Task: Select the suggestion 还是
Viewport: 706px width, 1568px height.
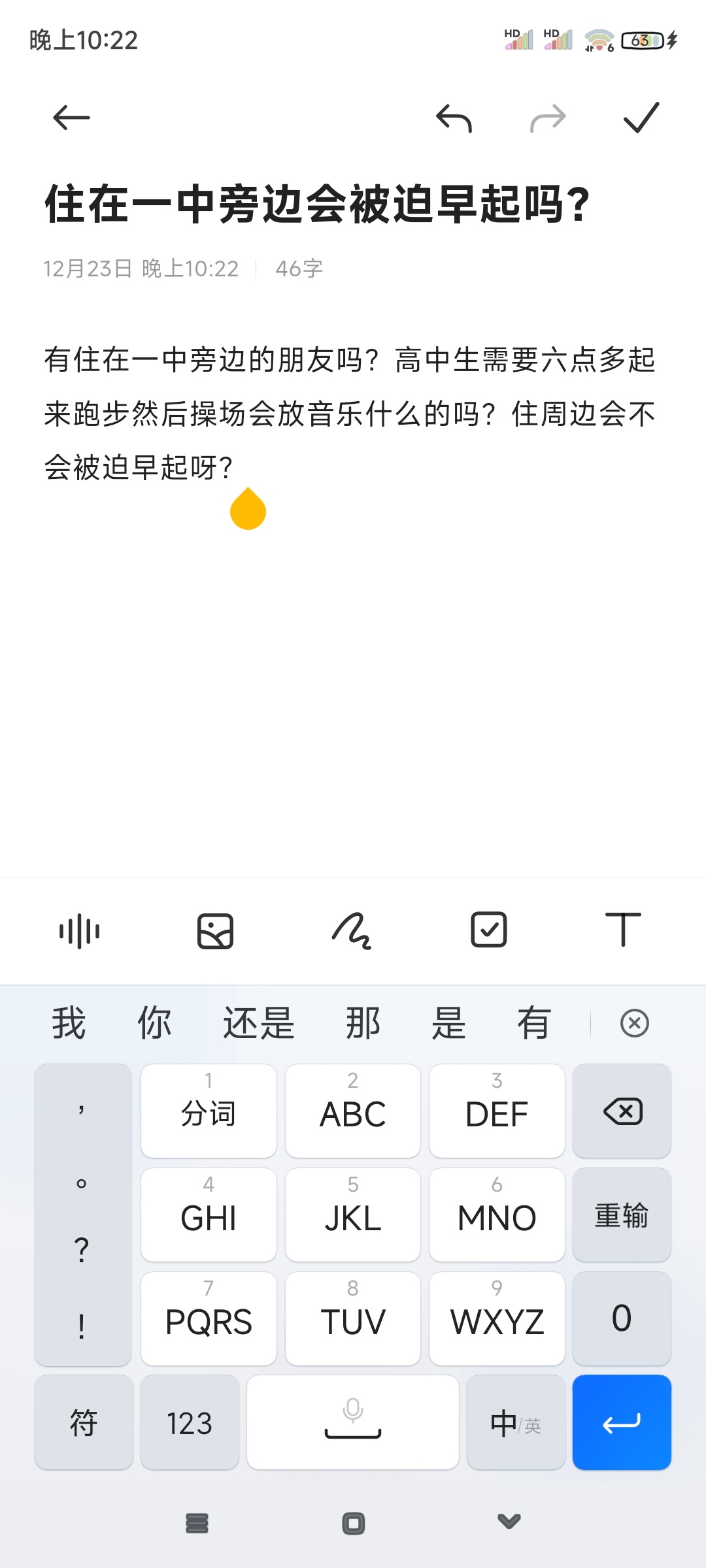Action: tap(259, 1023)
